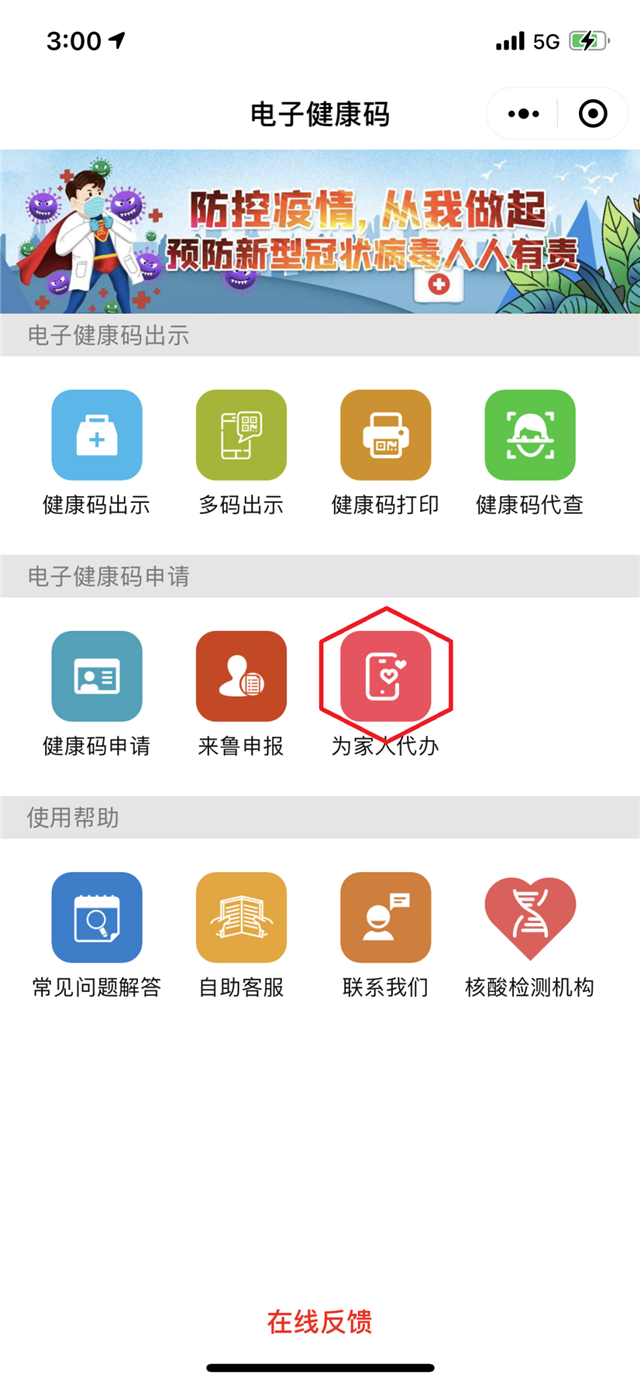640x1385 pixels.
Task: Open the mini program more options menu
Action: pos(523,114)
